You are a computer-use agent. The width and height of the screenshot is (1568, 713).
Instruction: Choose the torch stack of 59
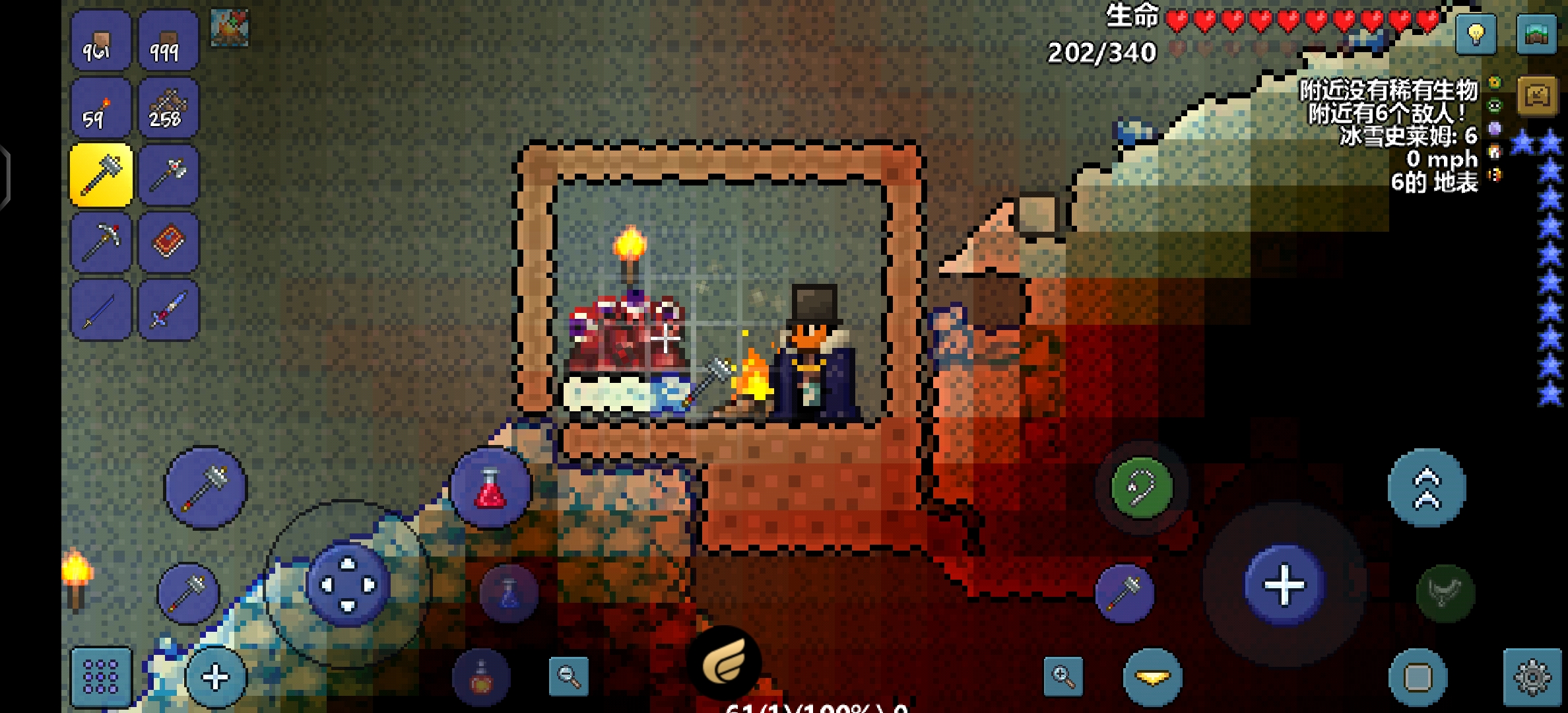[x=101, y=108]
